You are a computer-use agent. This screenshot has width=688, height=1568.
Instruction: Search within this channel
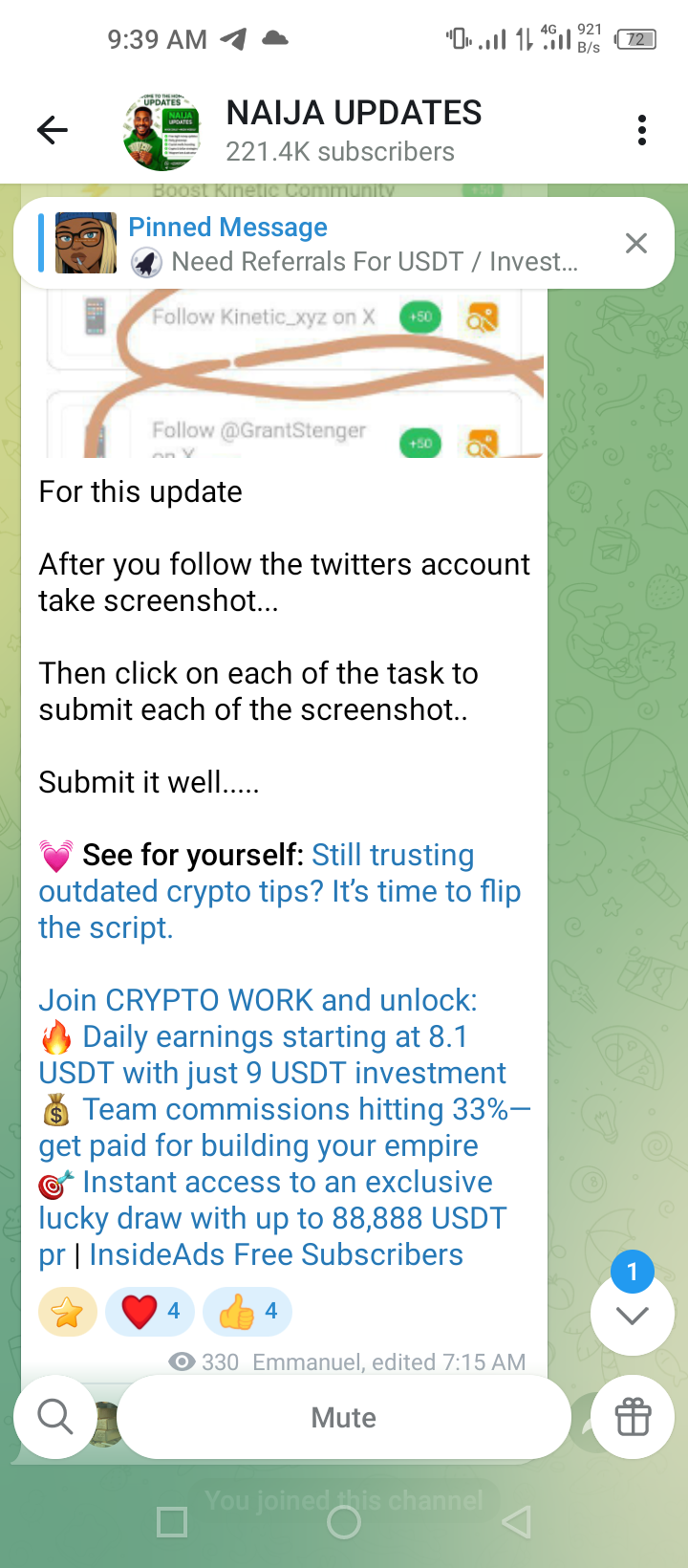coord(55,1417)
